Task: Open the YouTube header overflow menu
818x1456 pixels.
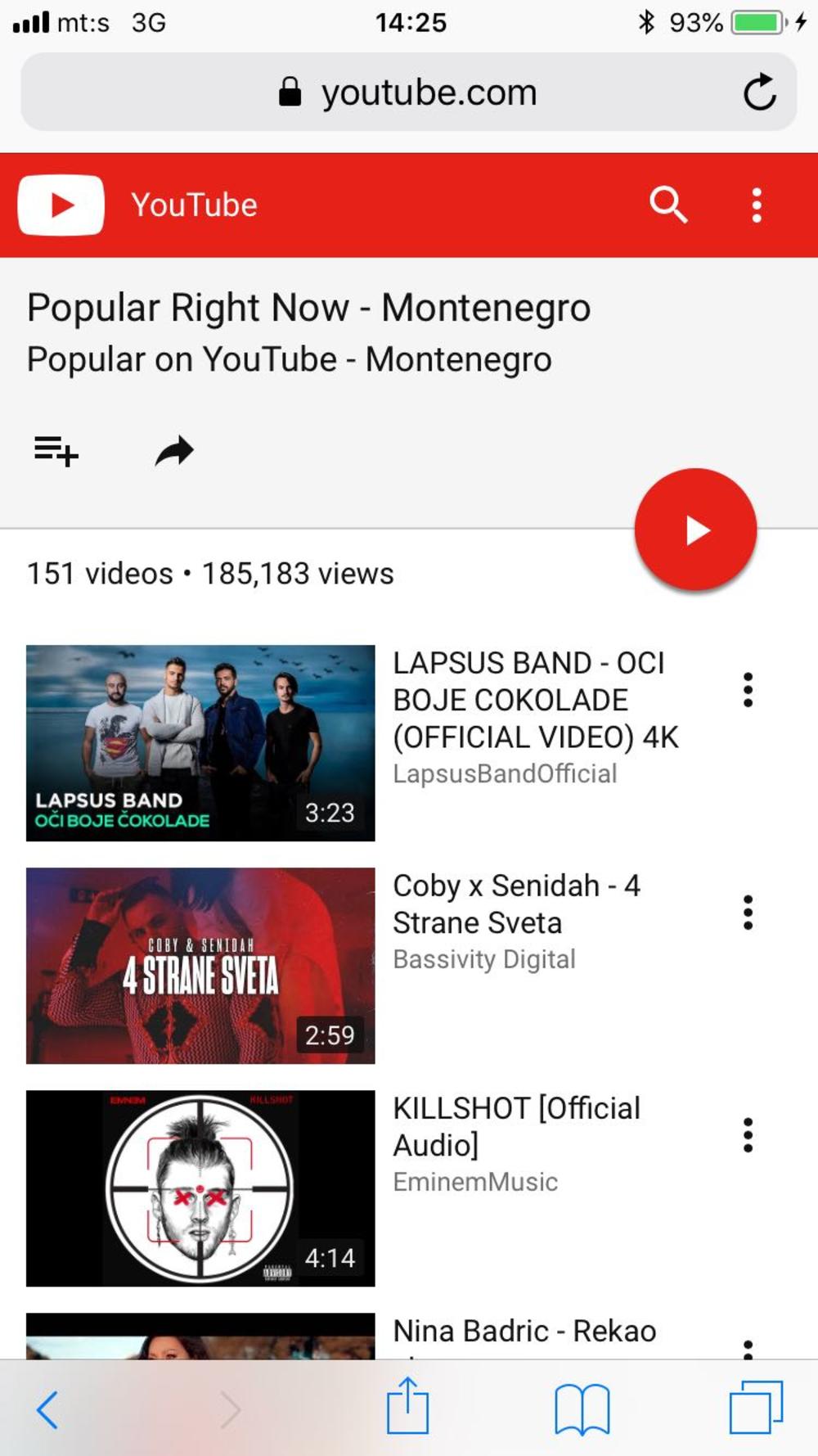Action: point(757,205)
